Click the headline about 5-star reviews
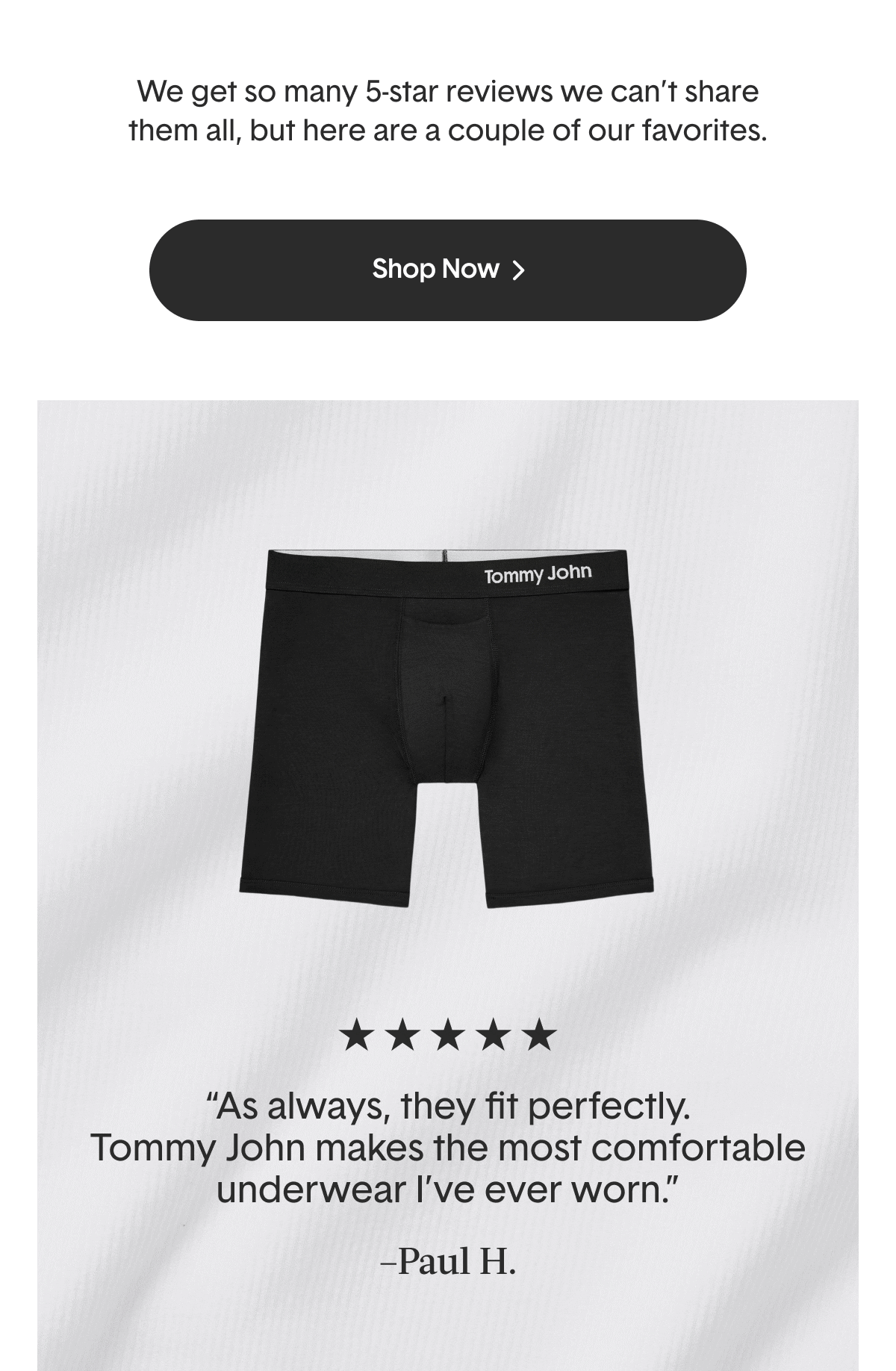Screen dimensions: 896x1371 coord(448,111)
